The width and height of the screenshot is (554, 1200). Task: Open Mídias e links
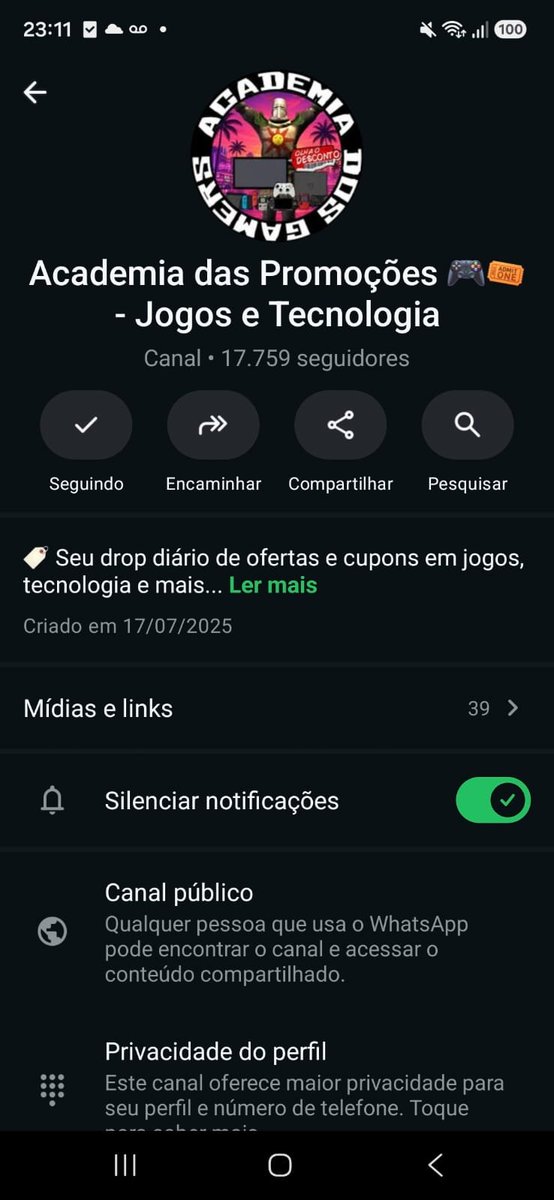coord(277,708)
